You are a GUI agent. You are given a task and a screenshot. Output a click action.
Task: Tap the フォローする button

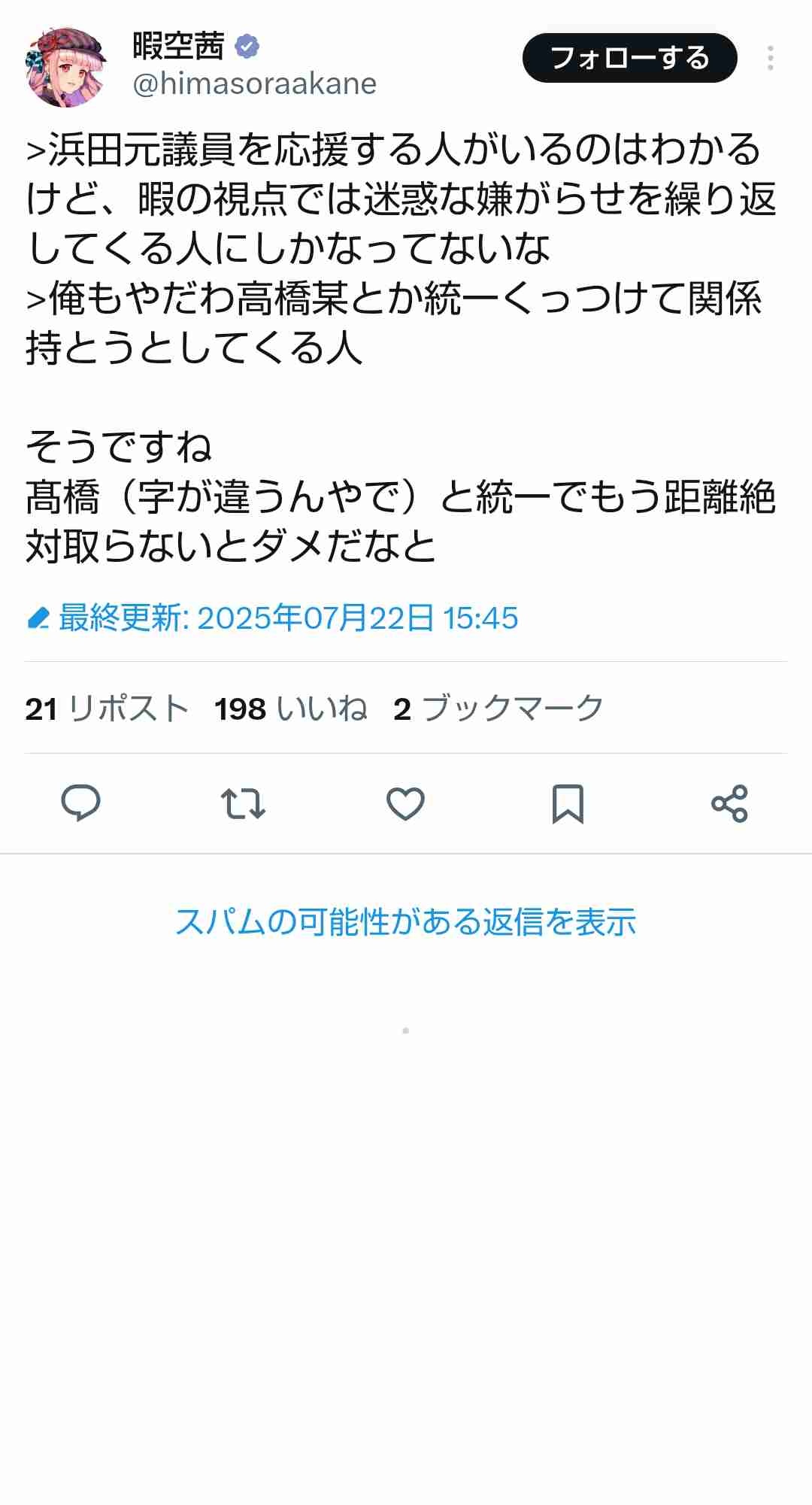(629, 58)
